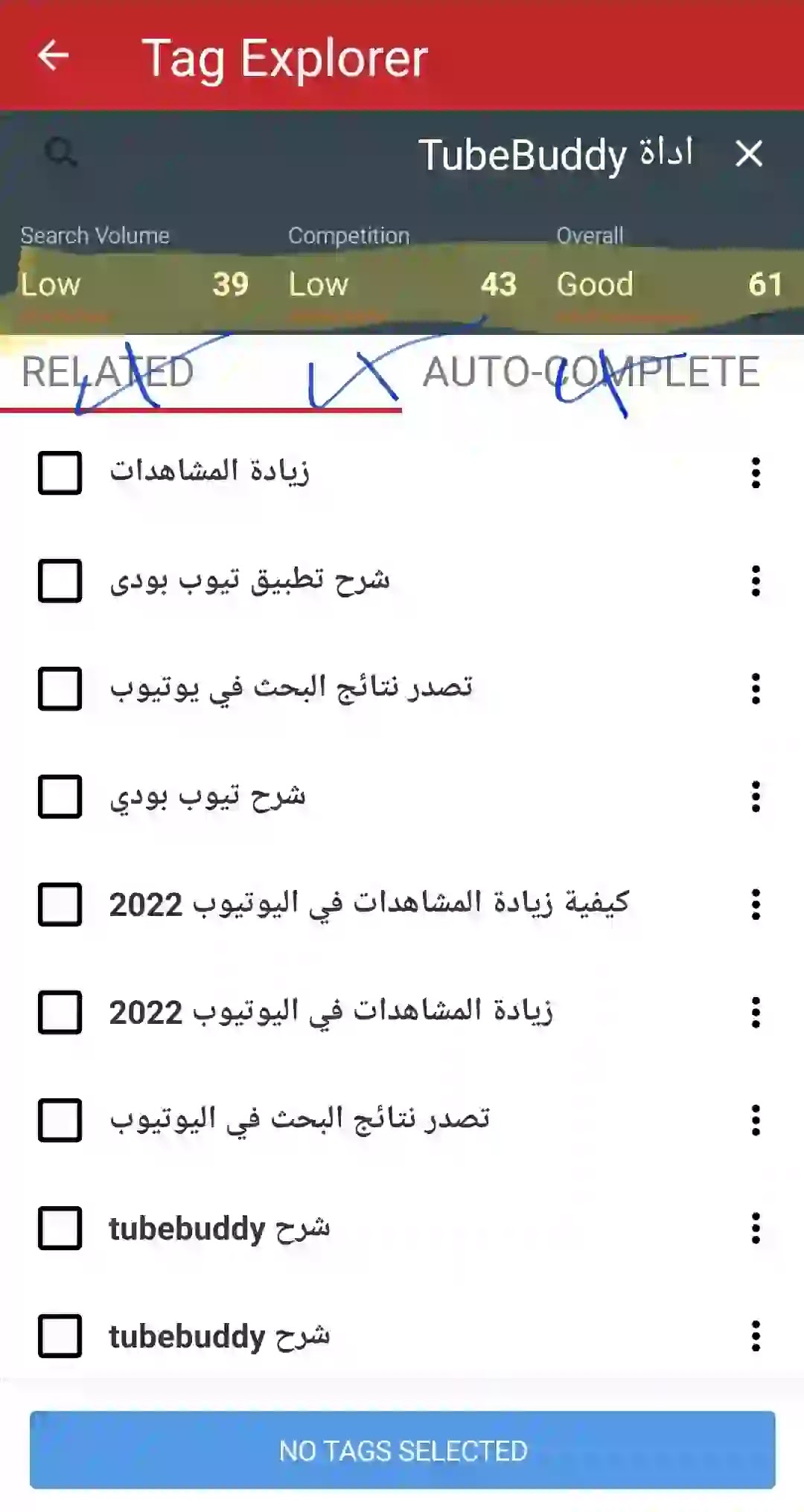The width and height of the screenshot is (804, 1512).
Task: Select the tag شرح تطبيق تيوب بودى
Action: coord(60,580)
